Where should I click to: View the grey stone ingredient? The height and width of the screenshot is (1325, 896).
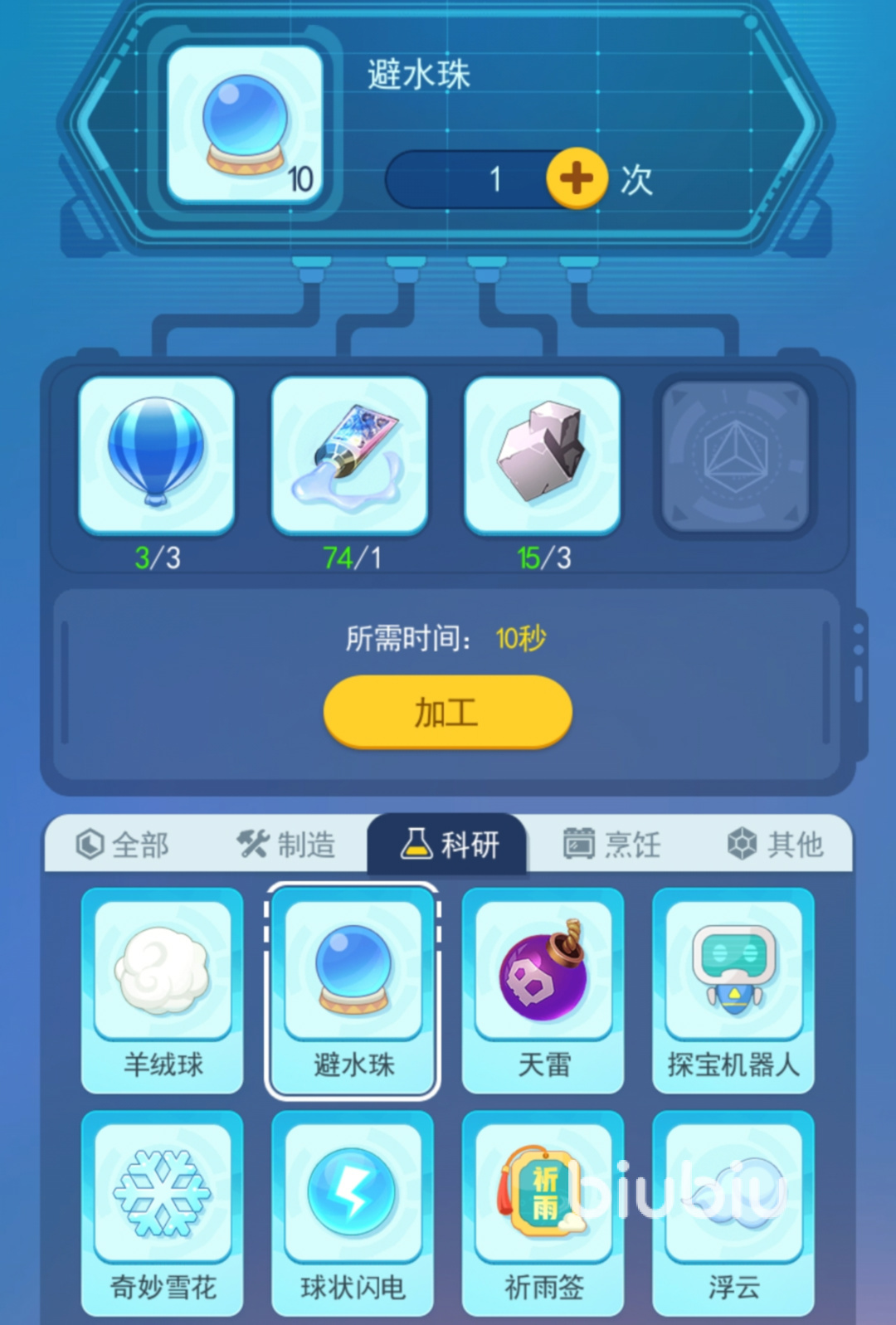pyautogui.click(x=543, y=454)
